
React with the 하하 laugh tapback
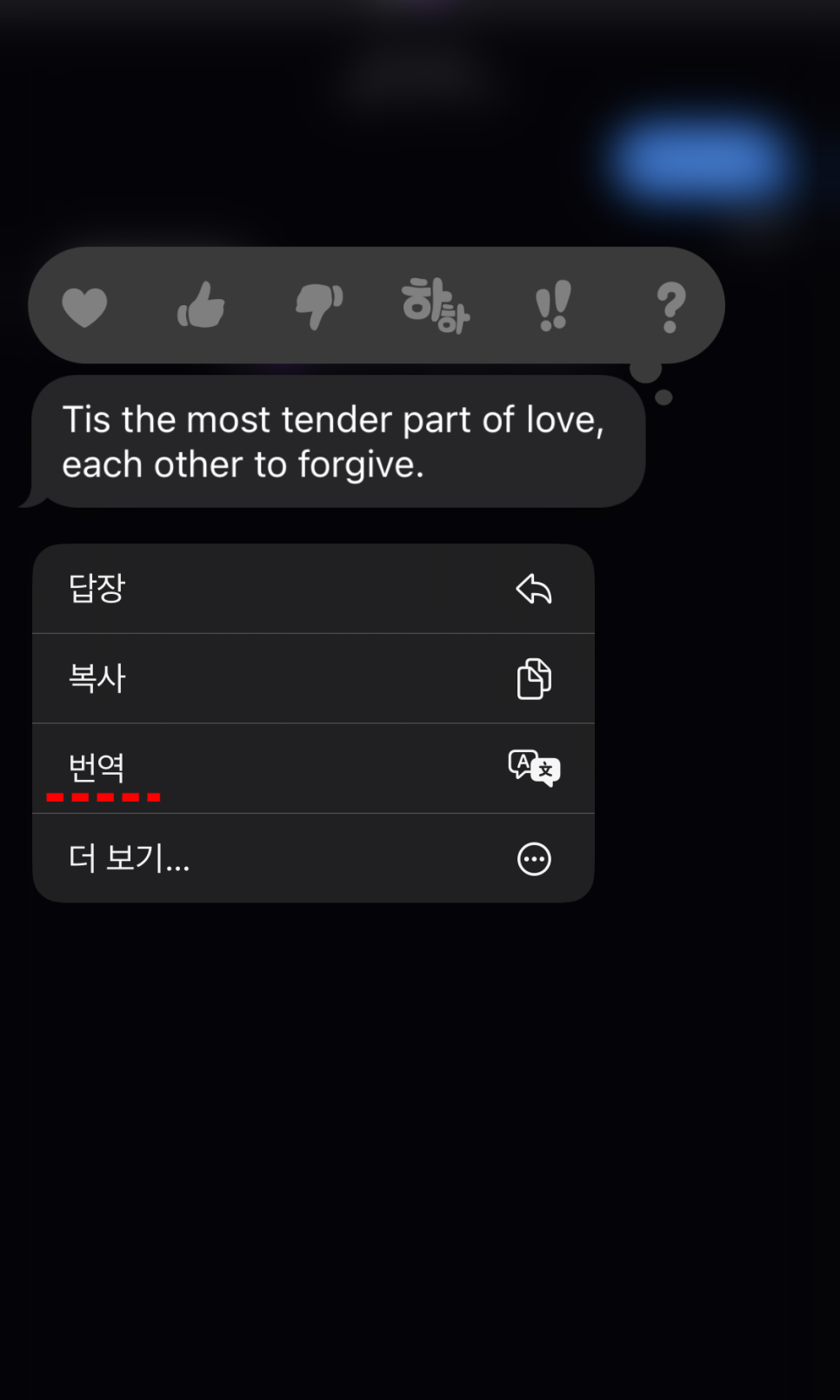pos(435,306)
